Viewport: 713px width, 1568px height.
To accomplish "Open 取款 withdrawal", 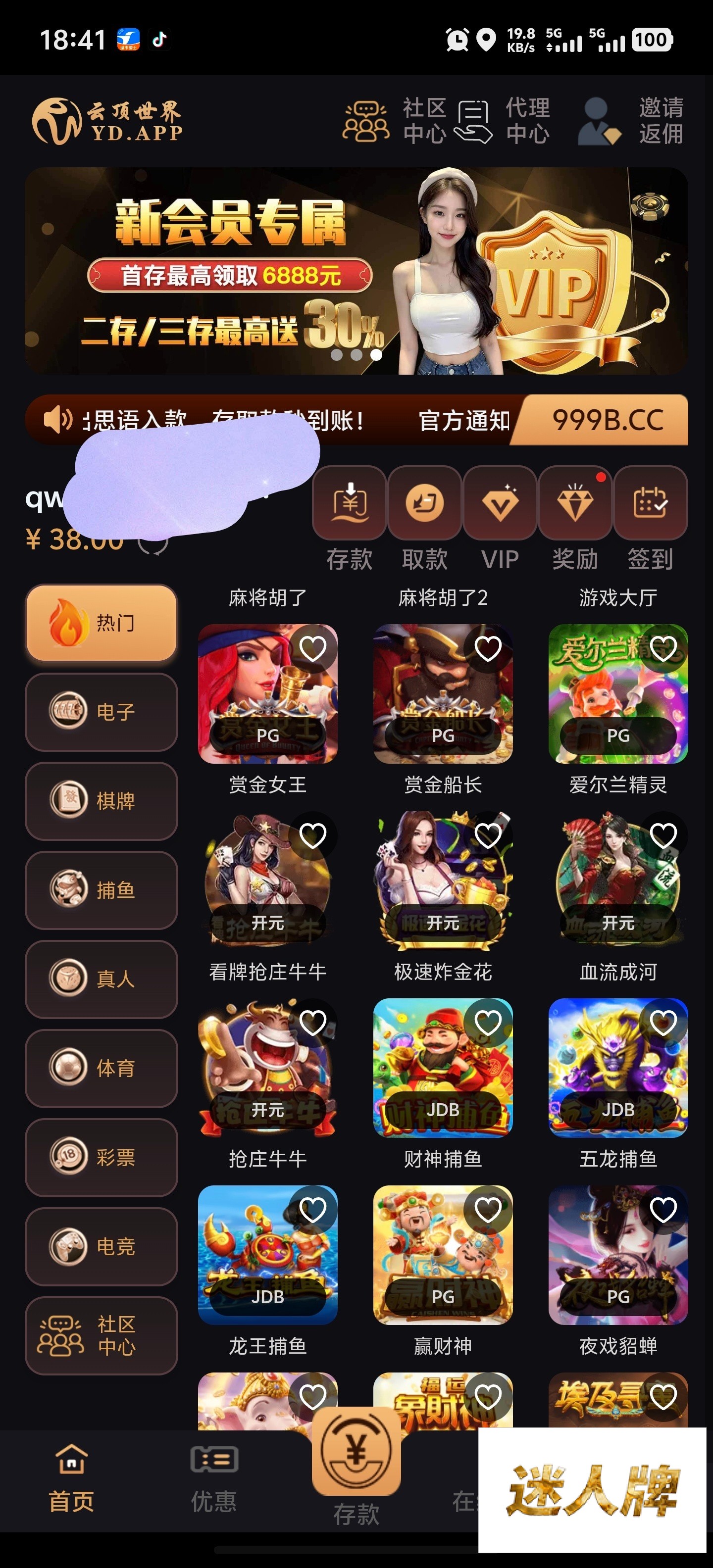I will pyautogui.click(x=424, y=518).
